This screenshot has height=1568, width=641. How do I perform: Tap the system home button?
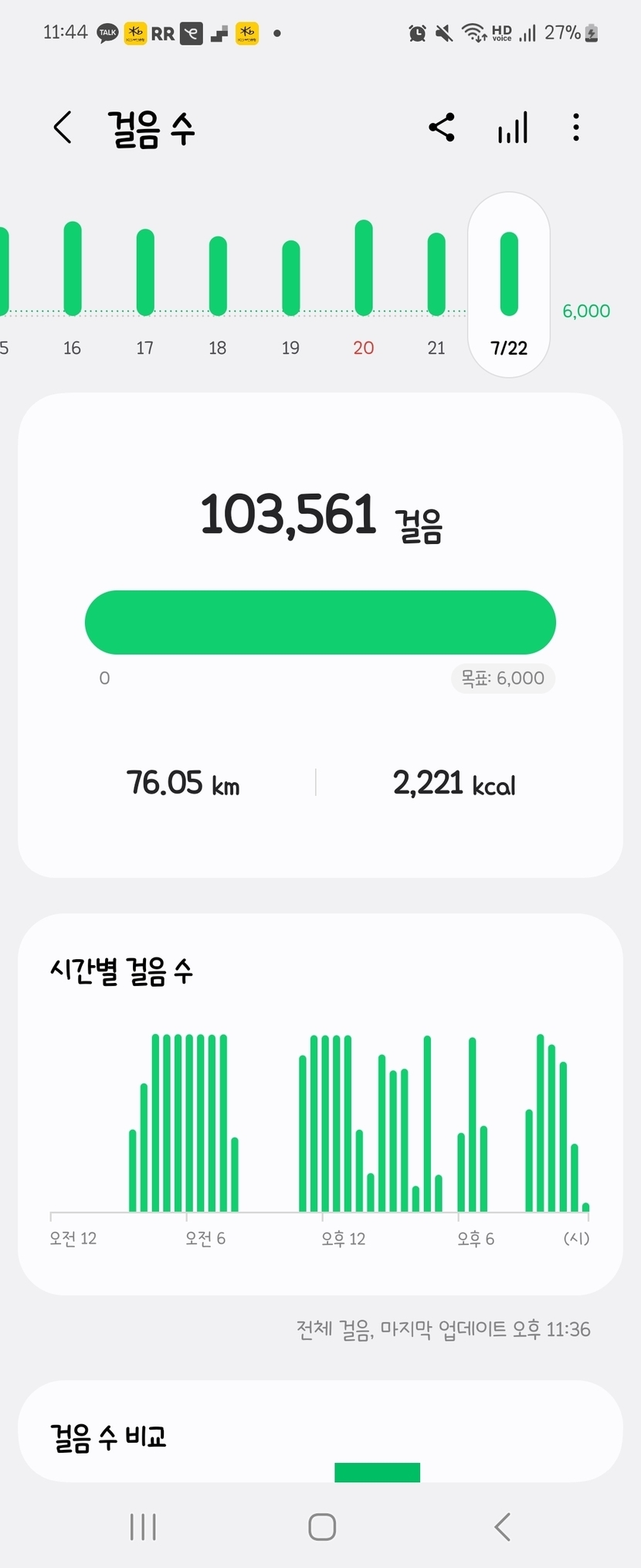pyautogui.click(x=321, y=1527)
